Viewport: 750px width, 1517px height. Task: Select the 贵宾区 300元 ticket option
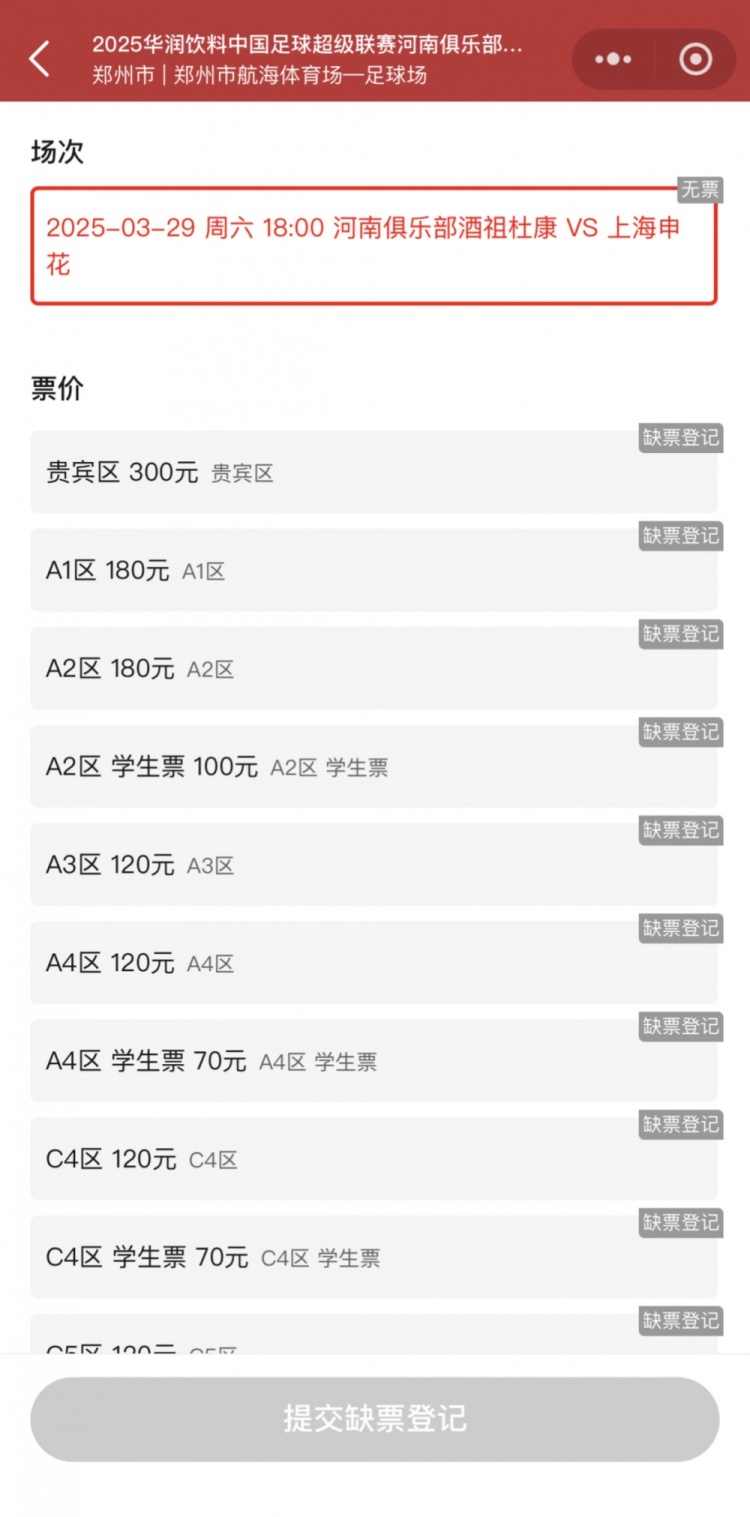(x=375, y=471)
